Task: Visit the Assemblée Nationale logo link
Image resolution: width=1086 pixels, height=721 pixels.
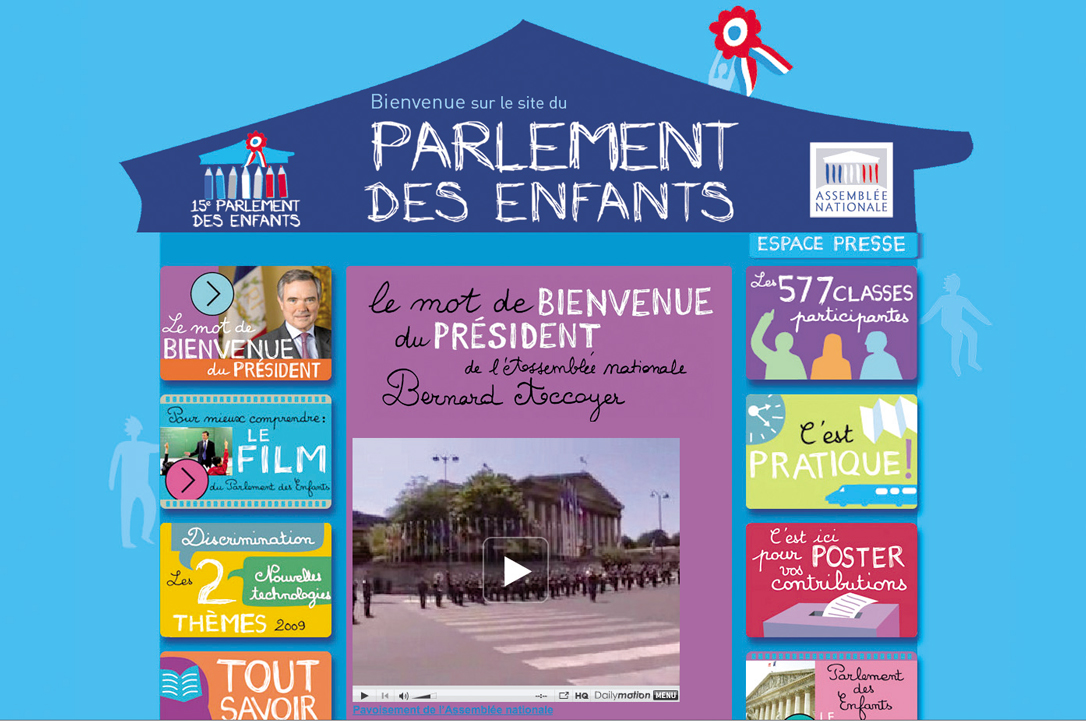Action: point(851,180)
